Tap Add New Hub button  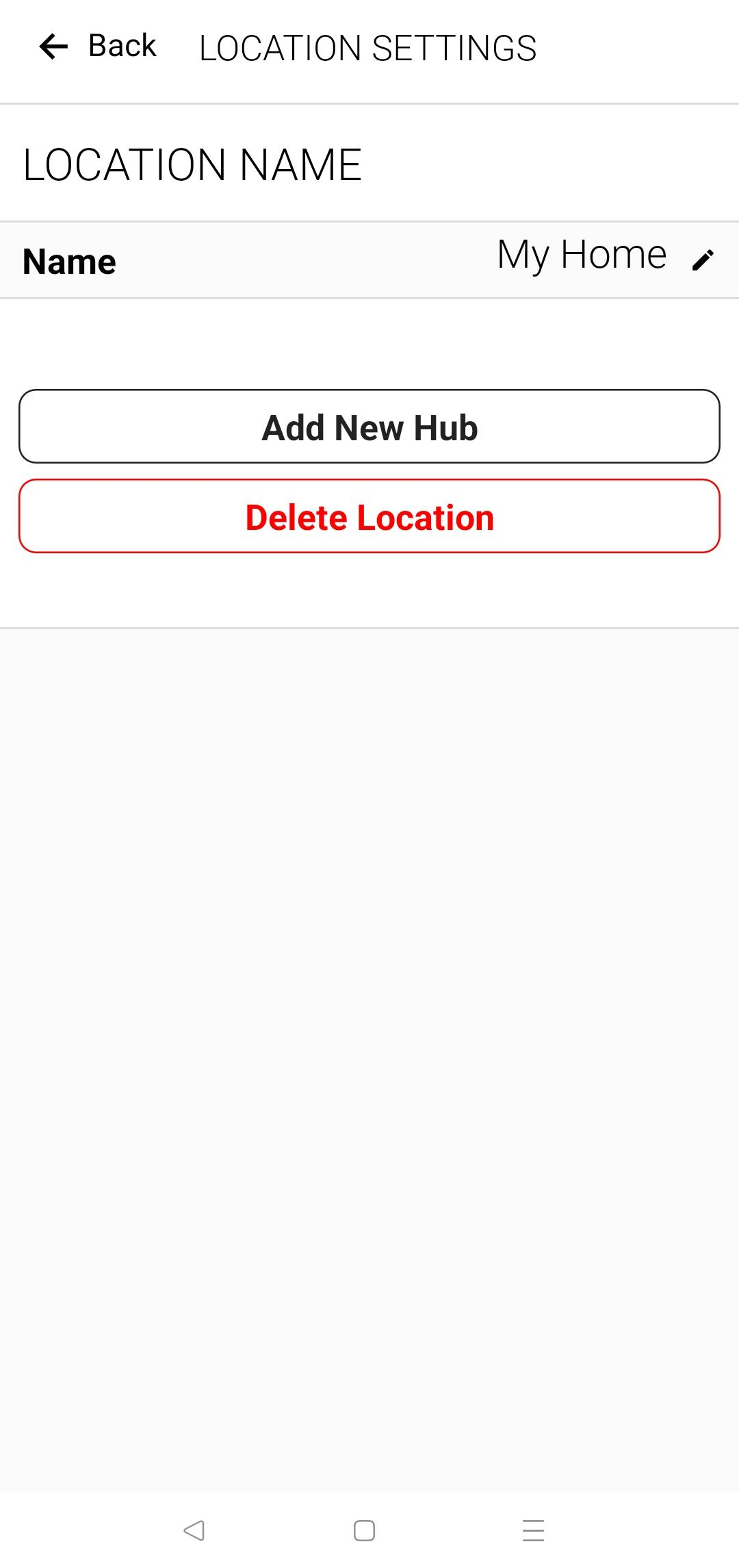click(369, 427)
